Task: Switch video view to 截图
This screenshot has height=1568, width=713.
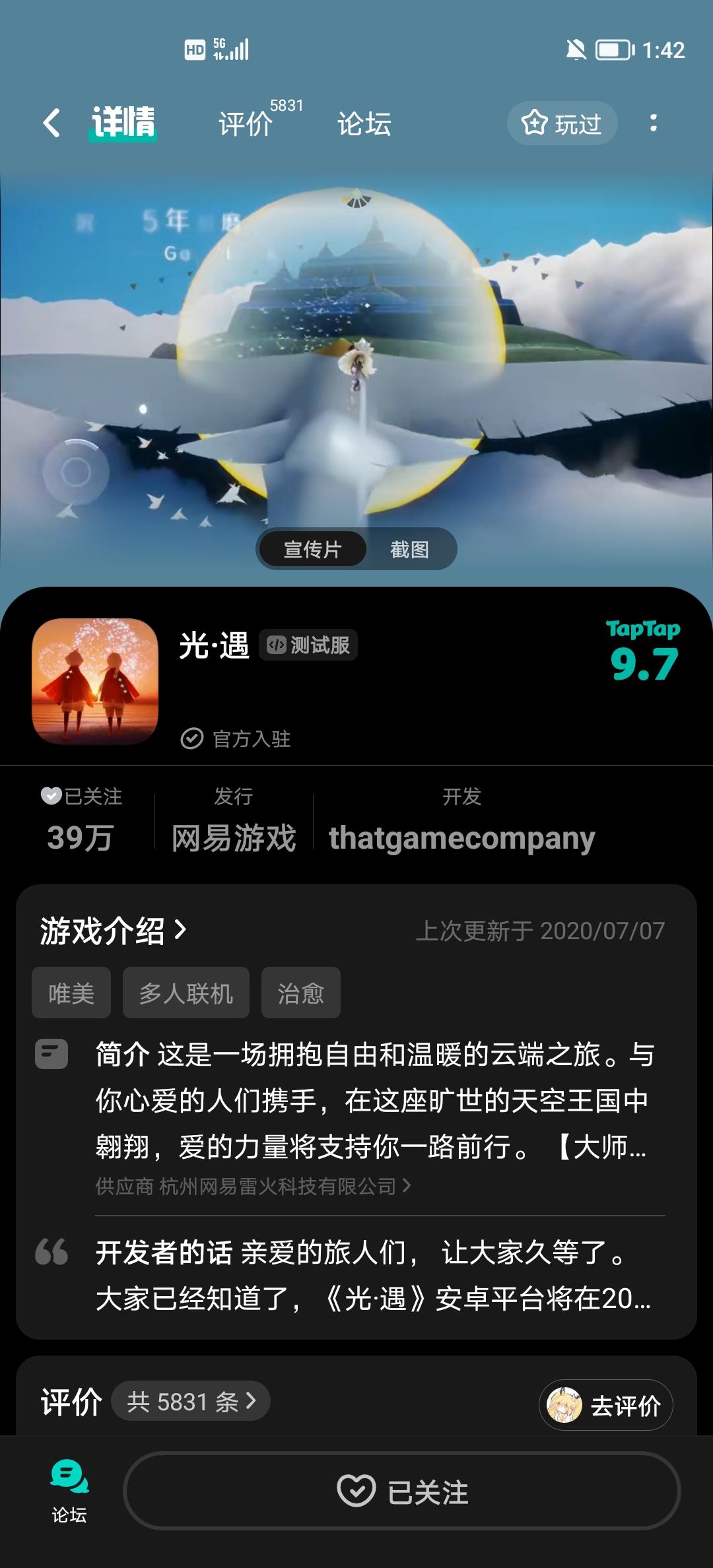Action: pyautogui.click(x=410, y=549)
